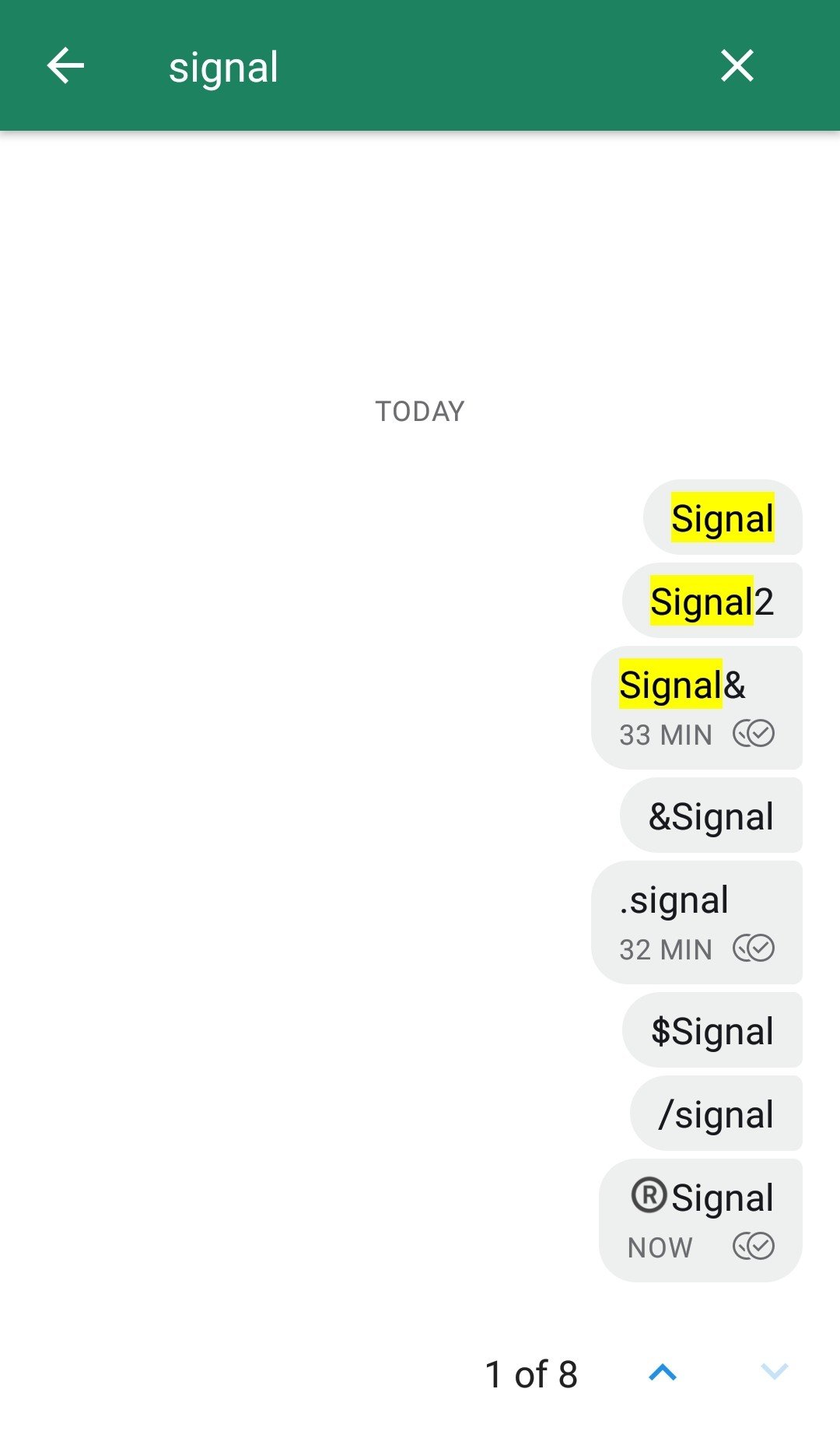The width and height of the screenshot is (840, 1438).
Task: Clear the search field with the X icon
Action: point(737,66)
